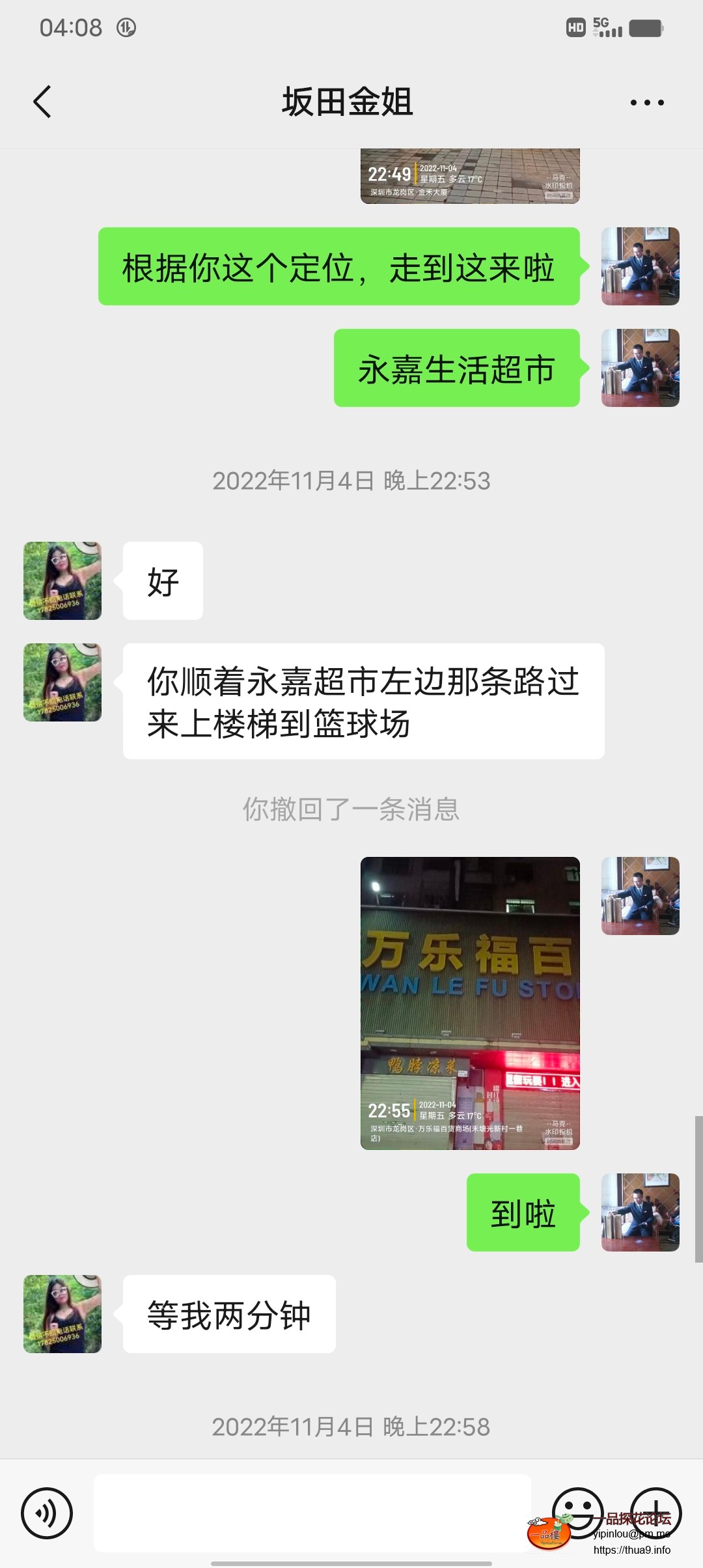Tap the chat title 坂田金姐
This screenshot has width=703, height=1568.
(350, 102)
